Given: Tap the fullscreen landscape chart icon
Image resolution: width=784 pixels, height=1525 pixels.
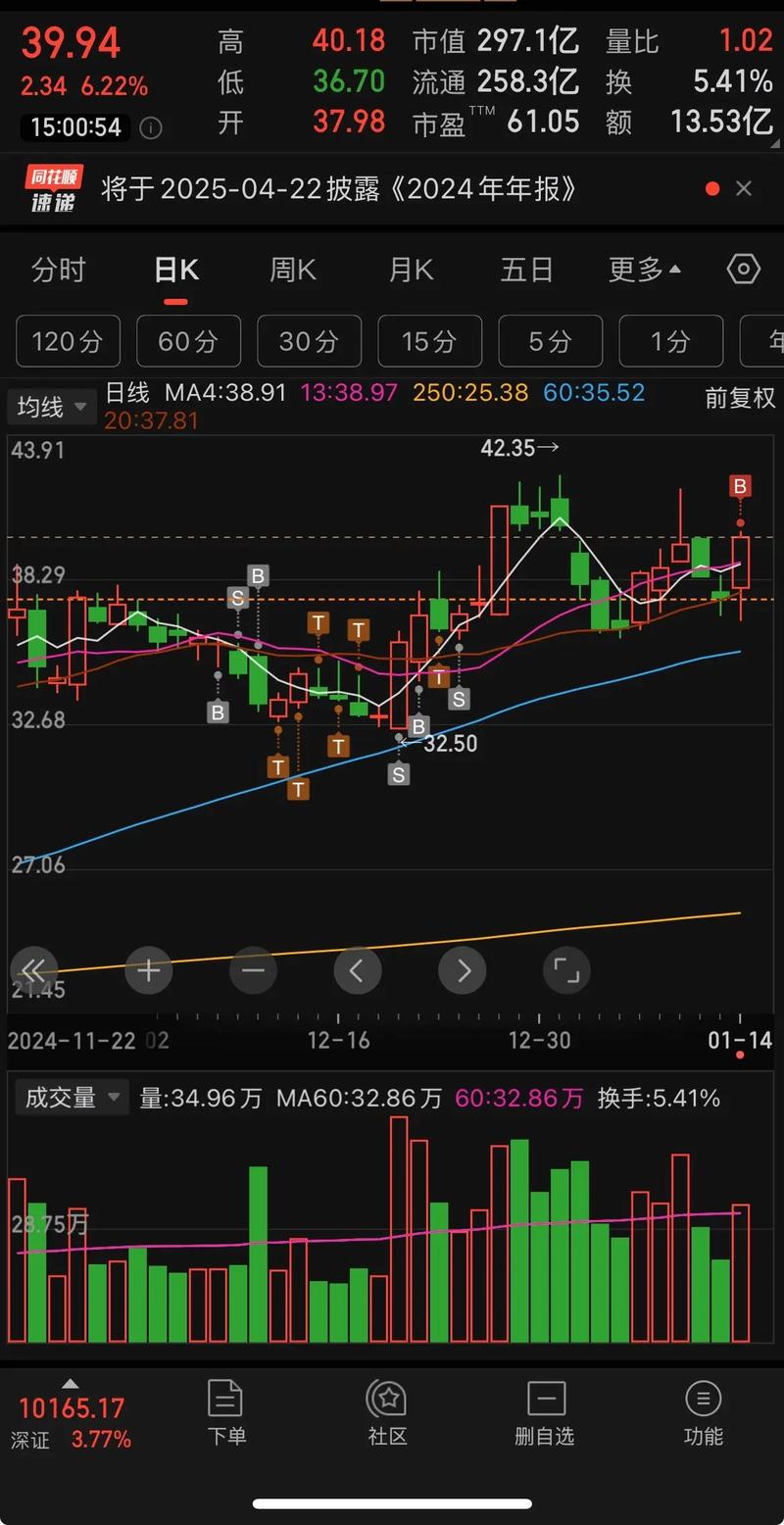Looking at the screenshot, I should (566, 970).
